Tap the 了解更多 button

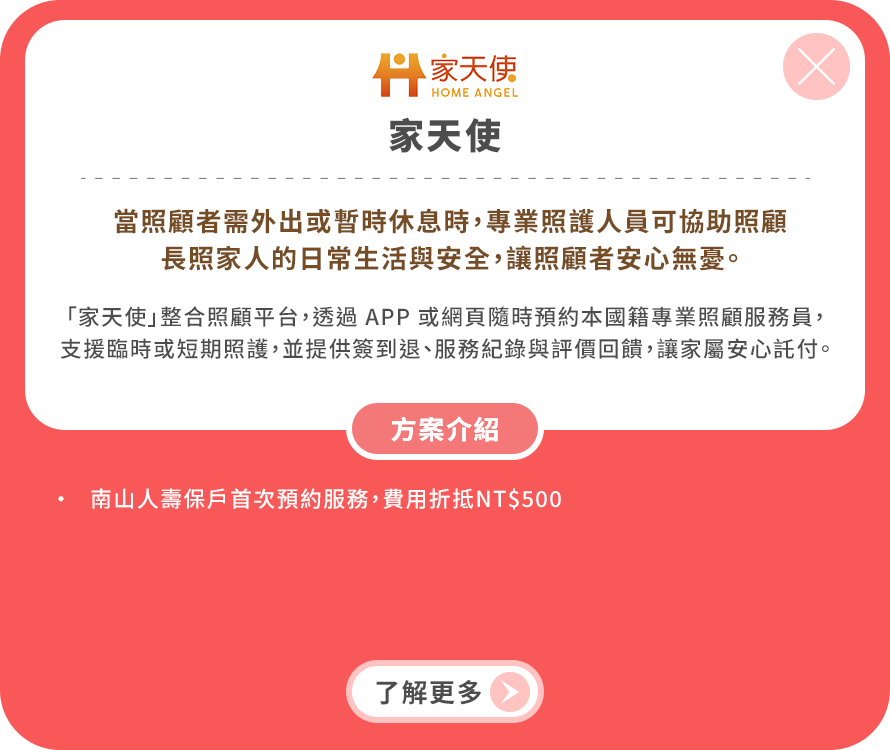click(x=445, y=692)
